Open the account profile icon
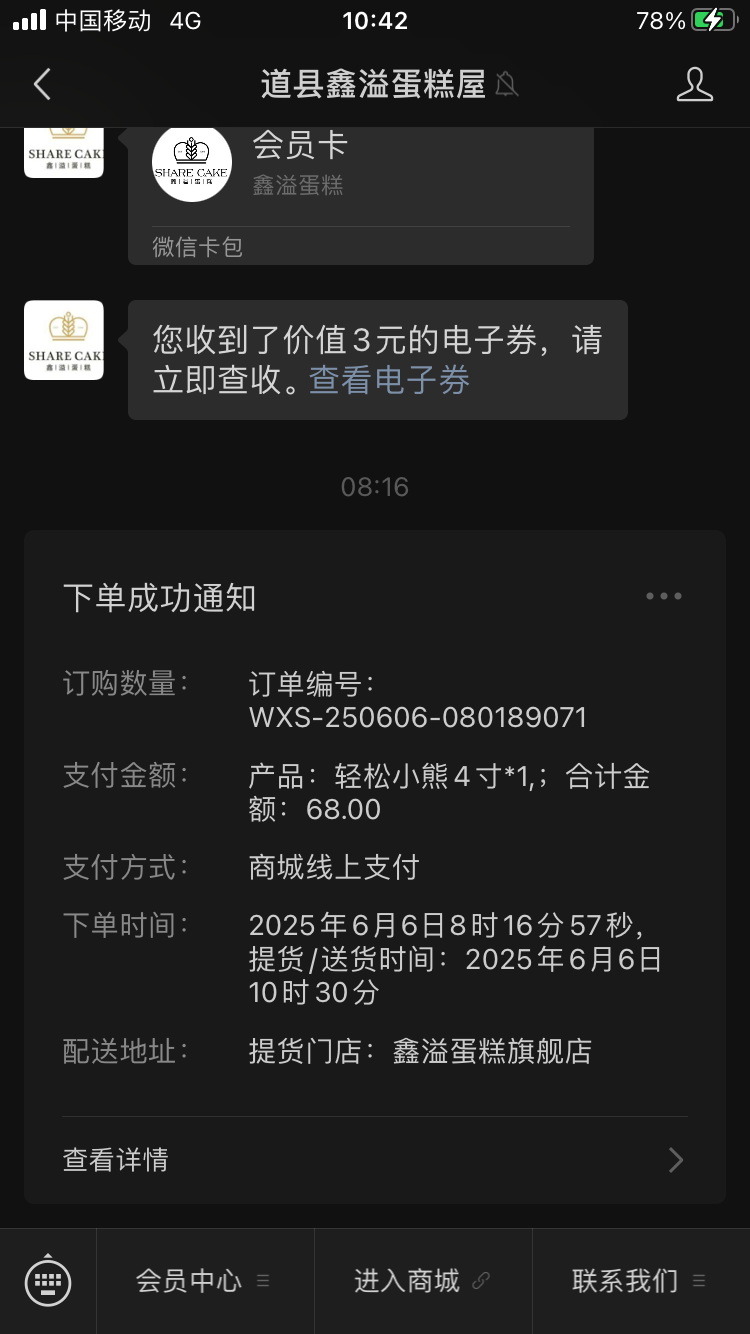750x1334 pixels. click(694, 85)
